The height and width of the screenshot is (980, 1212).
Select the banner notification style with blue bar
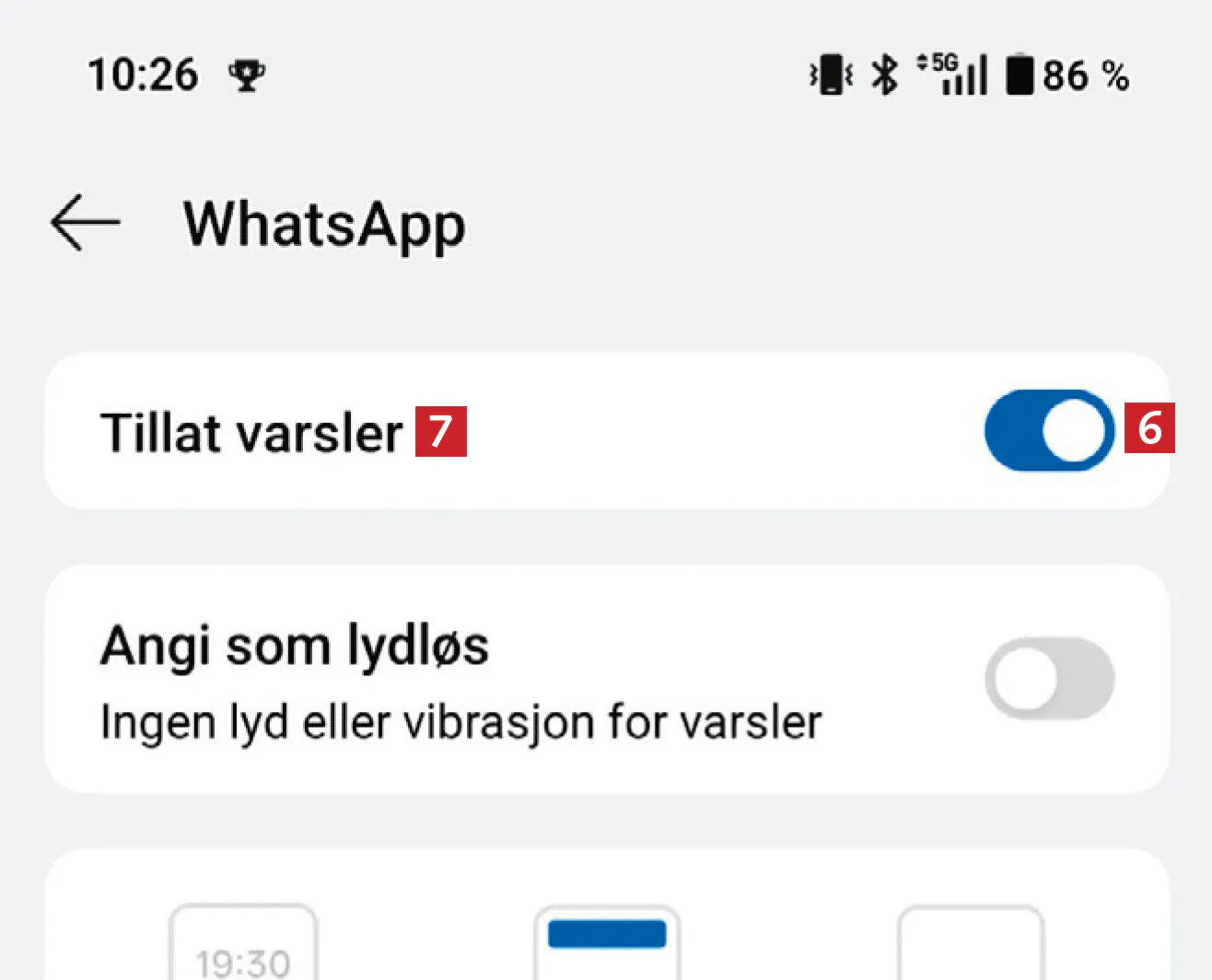point(607,942)
